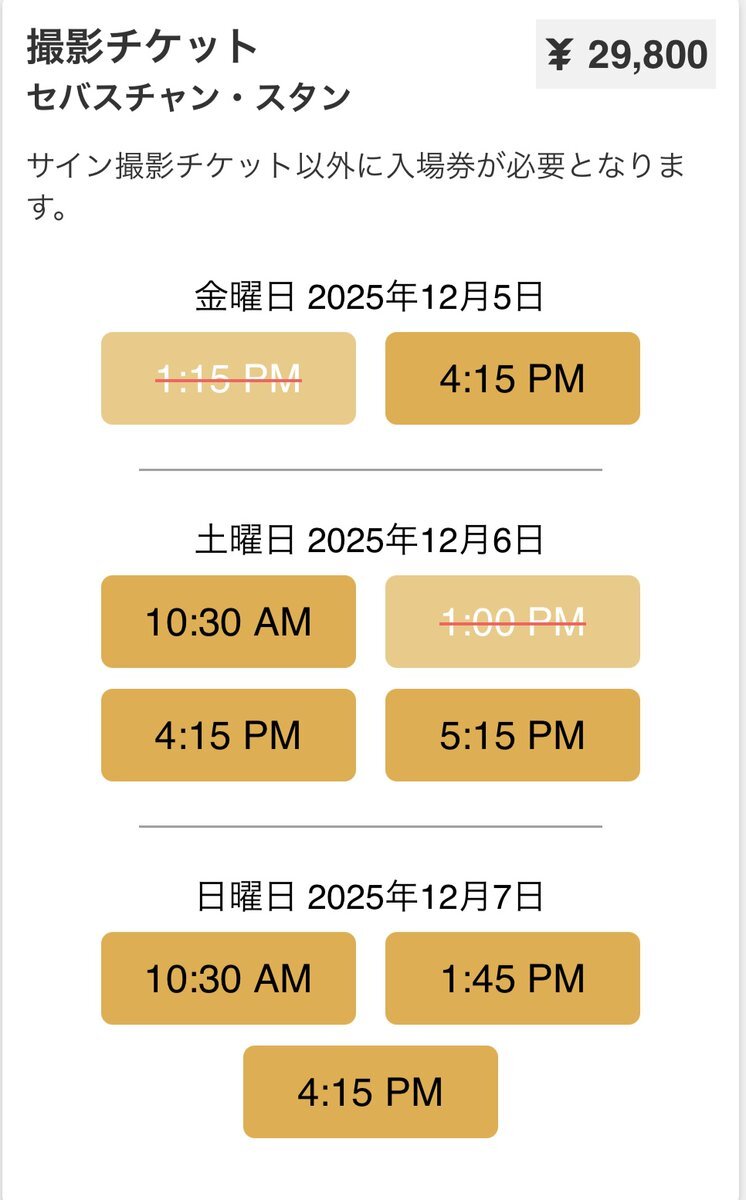Pick Sunday December 7 at 4:15 PM
The width and height of the screenshot is (746, 1200).
(370, 1092)
